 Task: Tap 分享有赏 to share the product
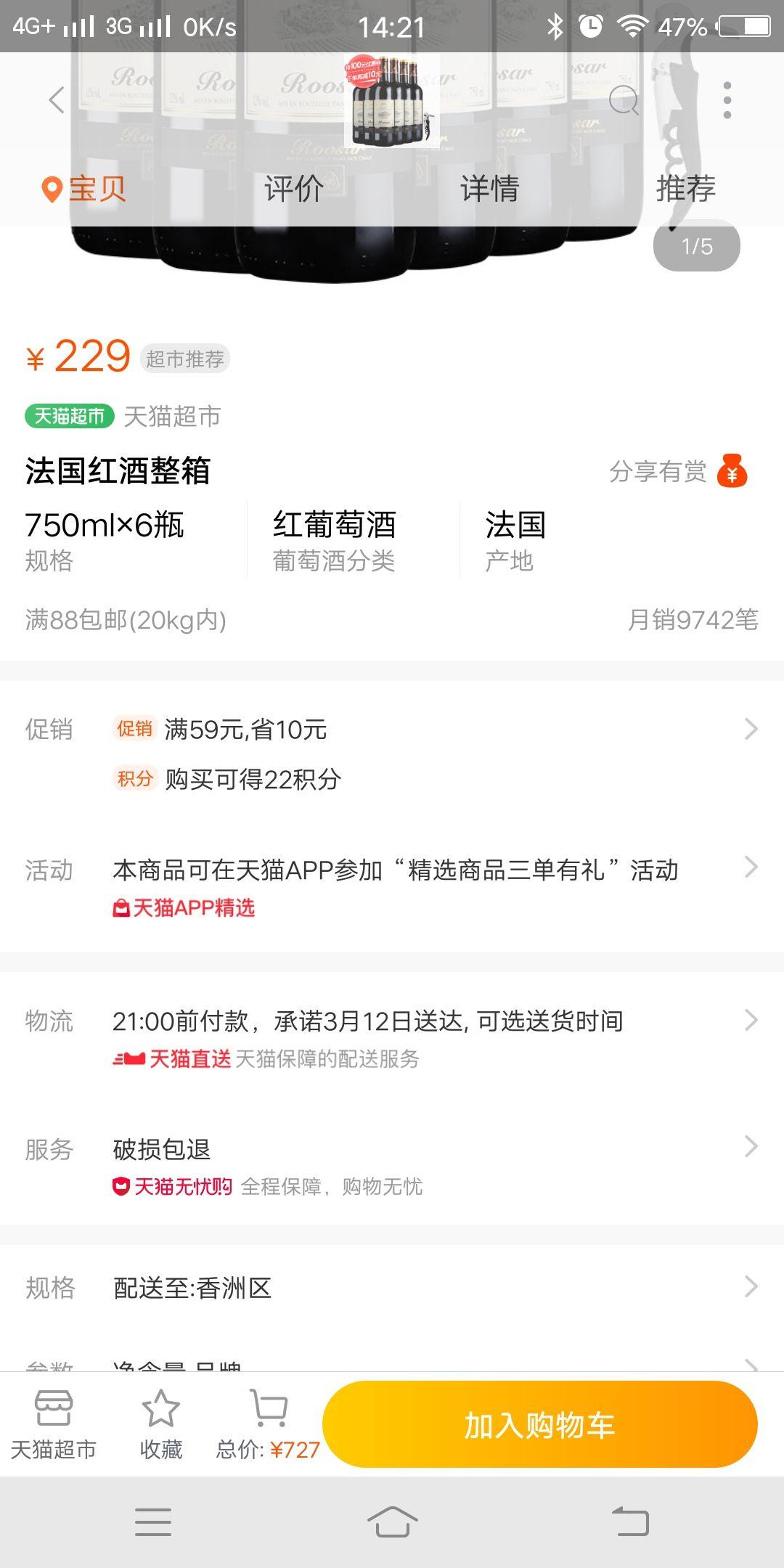pyautogui.click(x=679, y=472)
